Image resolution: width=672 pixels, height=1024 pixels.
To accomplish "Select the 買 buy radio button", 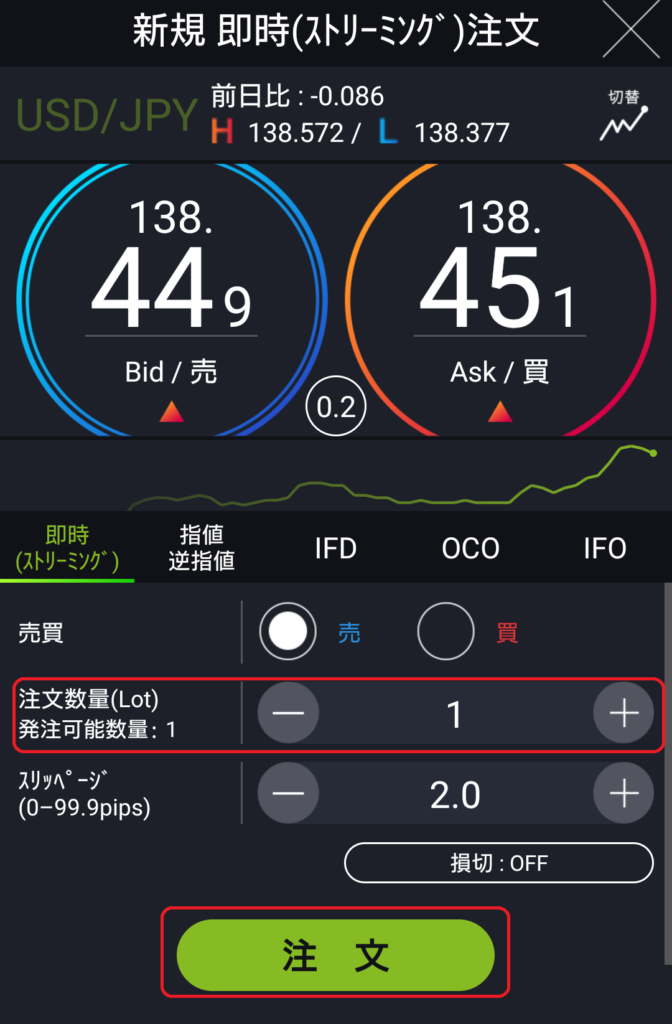I will 446,632.
